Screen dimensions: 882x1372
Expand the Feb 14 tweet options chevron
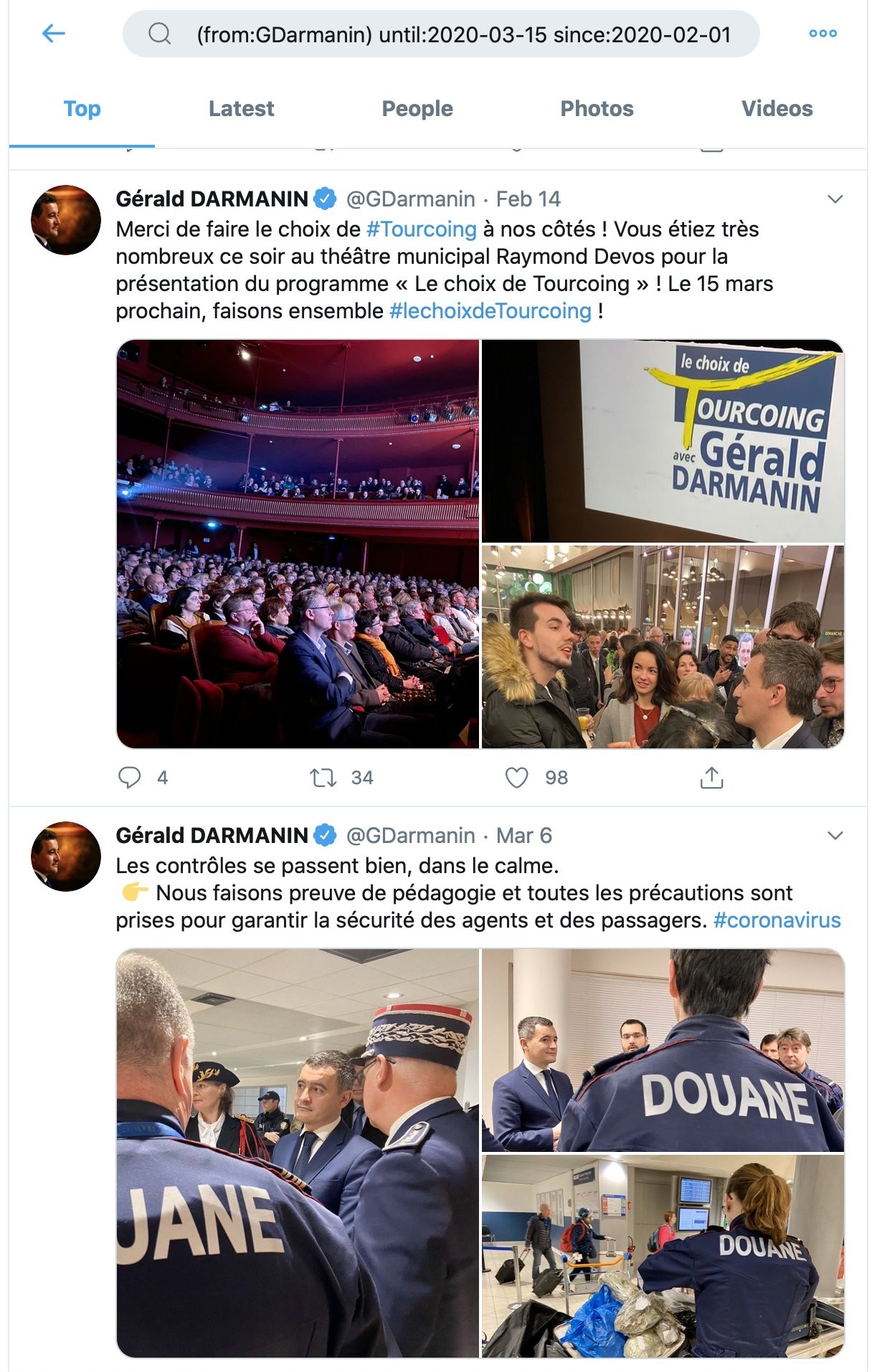[x=835, y=199]
